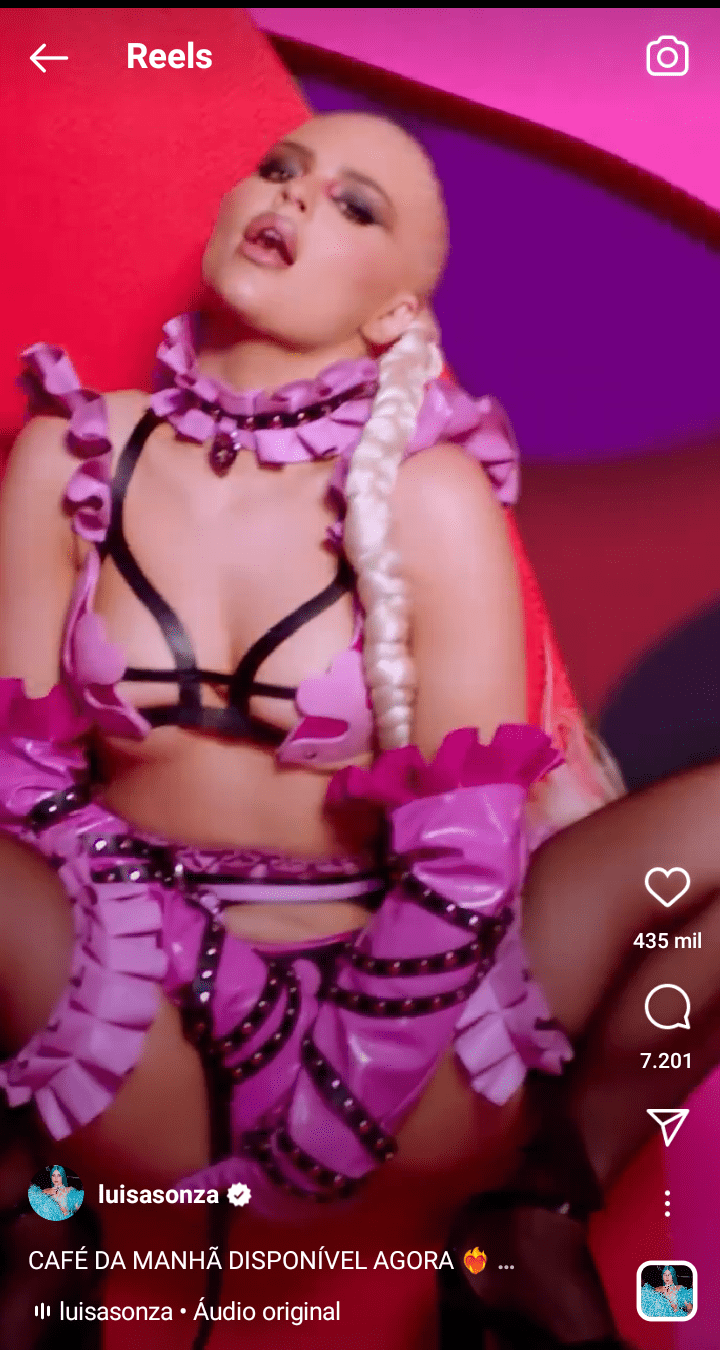
Task: Share this reel via the paper plane
Action: click(667, 1126)
